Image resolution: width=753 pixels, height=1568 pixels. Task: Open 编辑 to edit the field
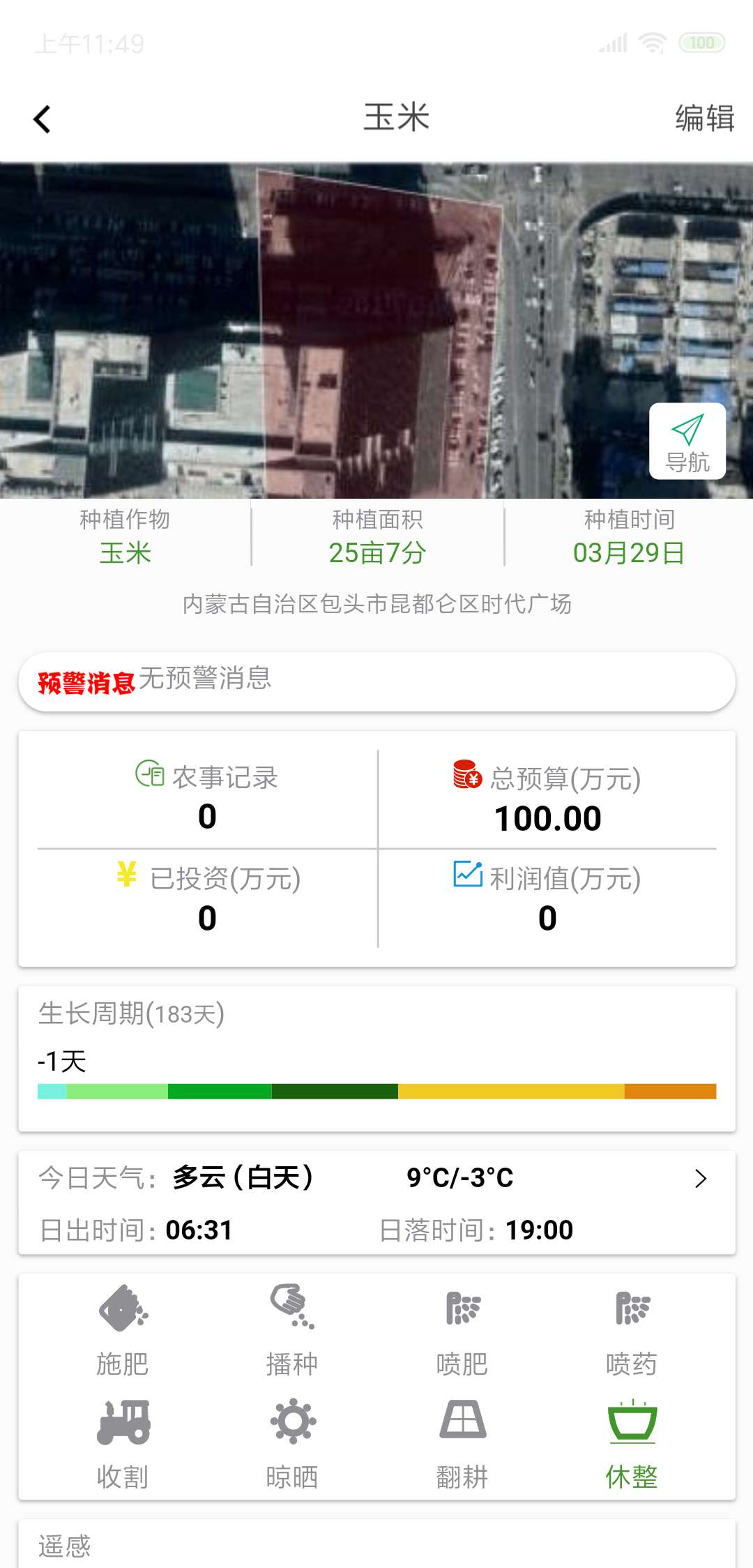(704, 118)
